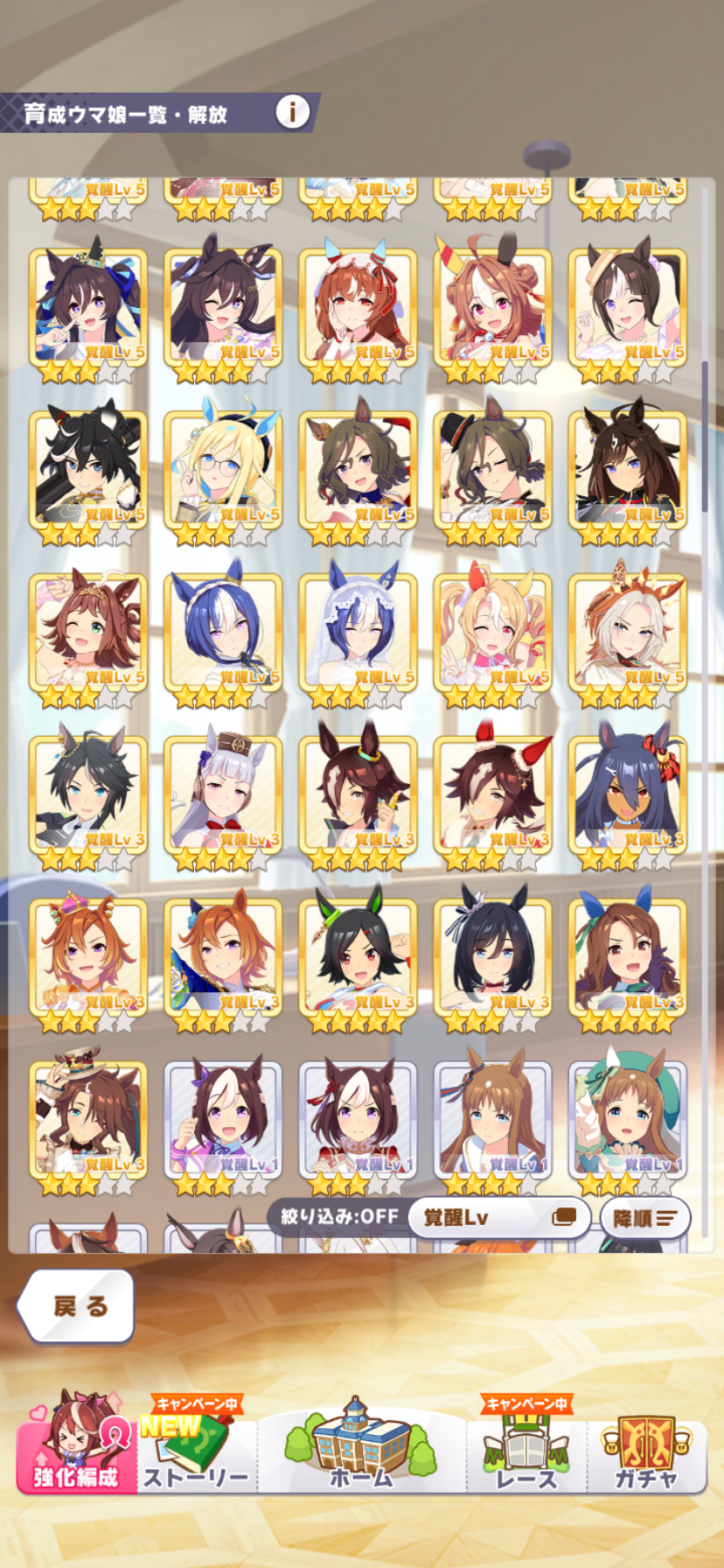Tap the 戻る back button
This screenshot has height=1568, width=724.
78,1305
